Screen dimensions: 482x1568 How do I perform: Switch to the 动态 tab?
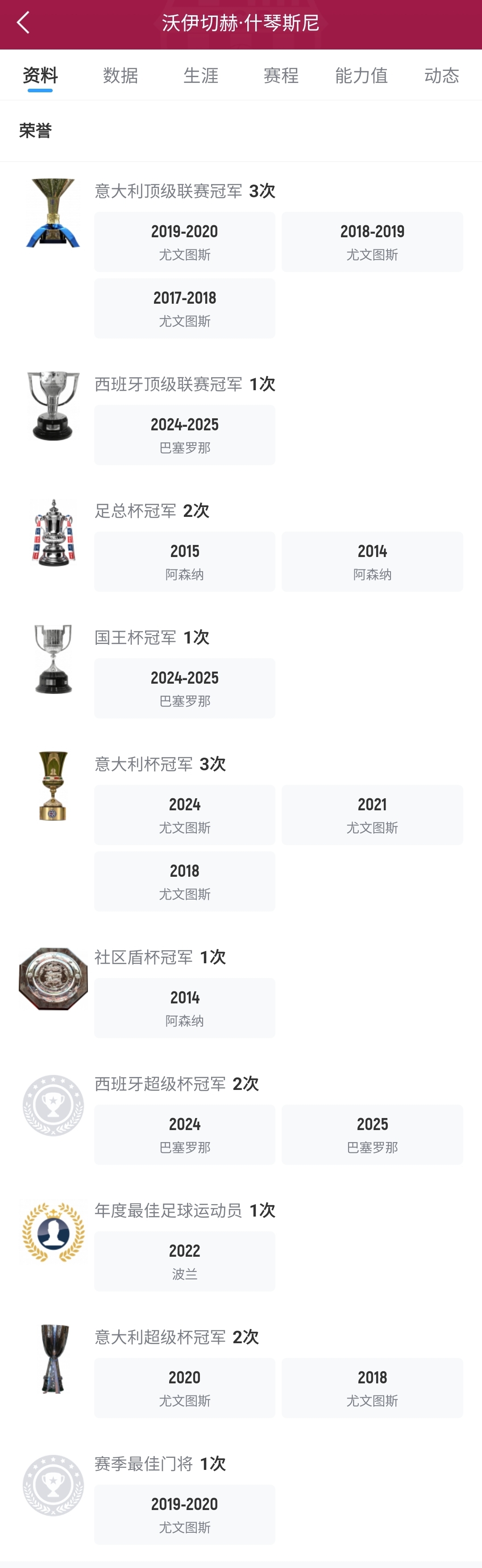tap(441, 75)
